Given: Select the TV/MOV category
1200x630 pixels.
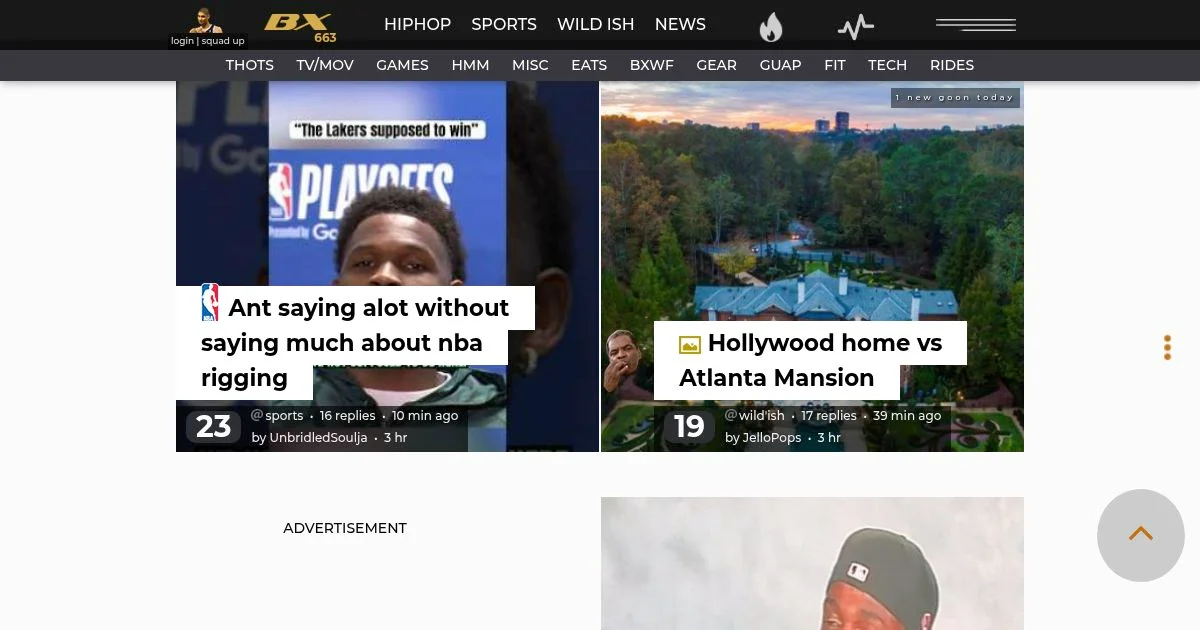Looking at the screenshot, I should [x=325, y=65].
